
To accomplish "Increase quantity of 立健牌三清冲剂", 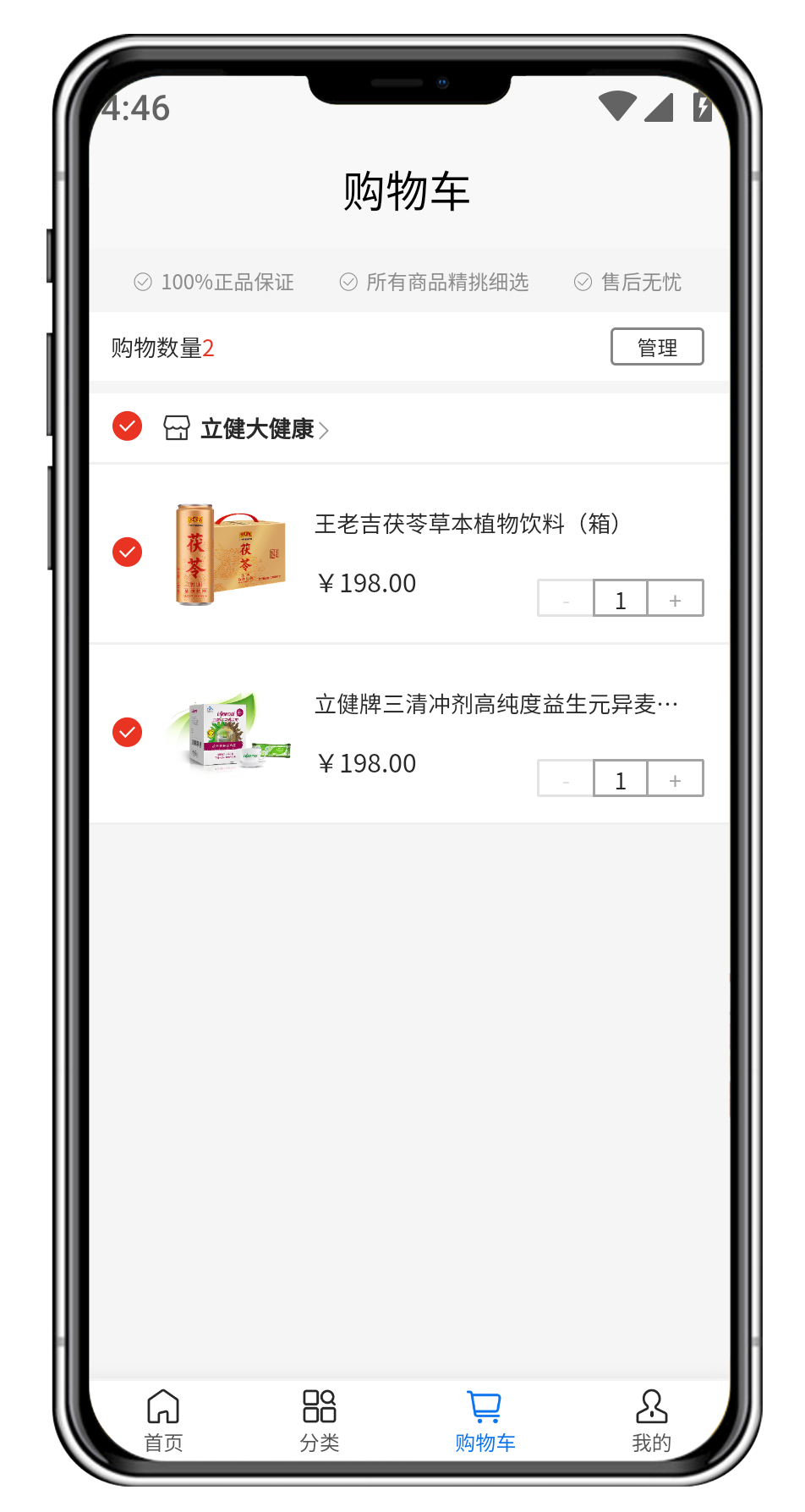I will (675, 779).
